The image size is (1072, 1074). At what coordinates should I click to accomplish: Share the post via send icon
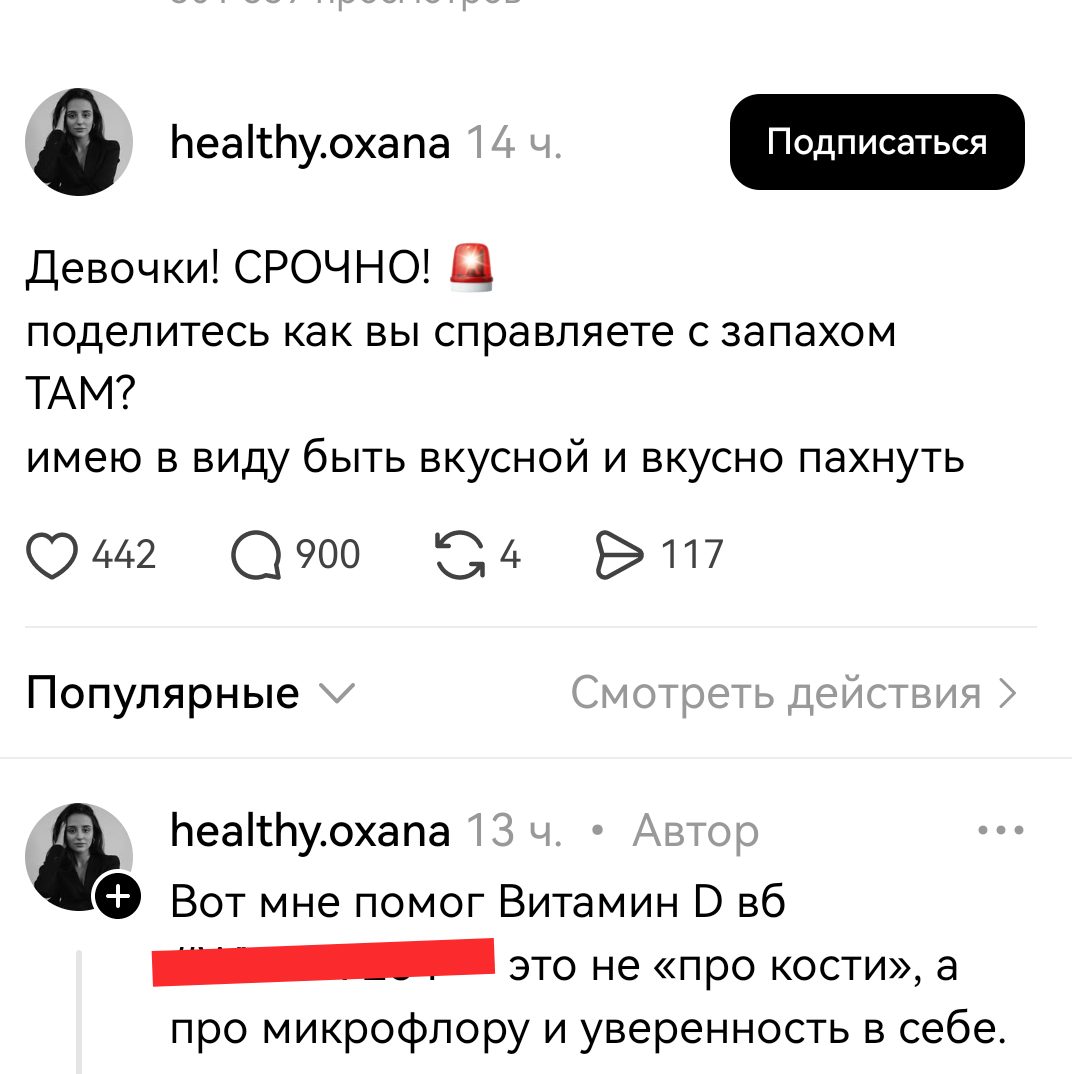(x=620, y=555)
